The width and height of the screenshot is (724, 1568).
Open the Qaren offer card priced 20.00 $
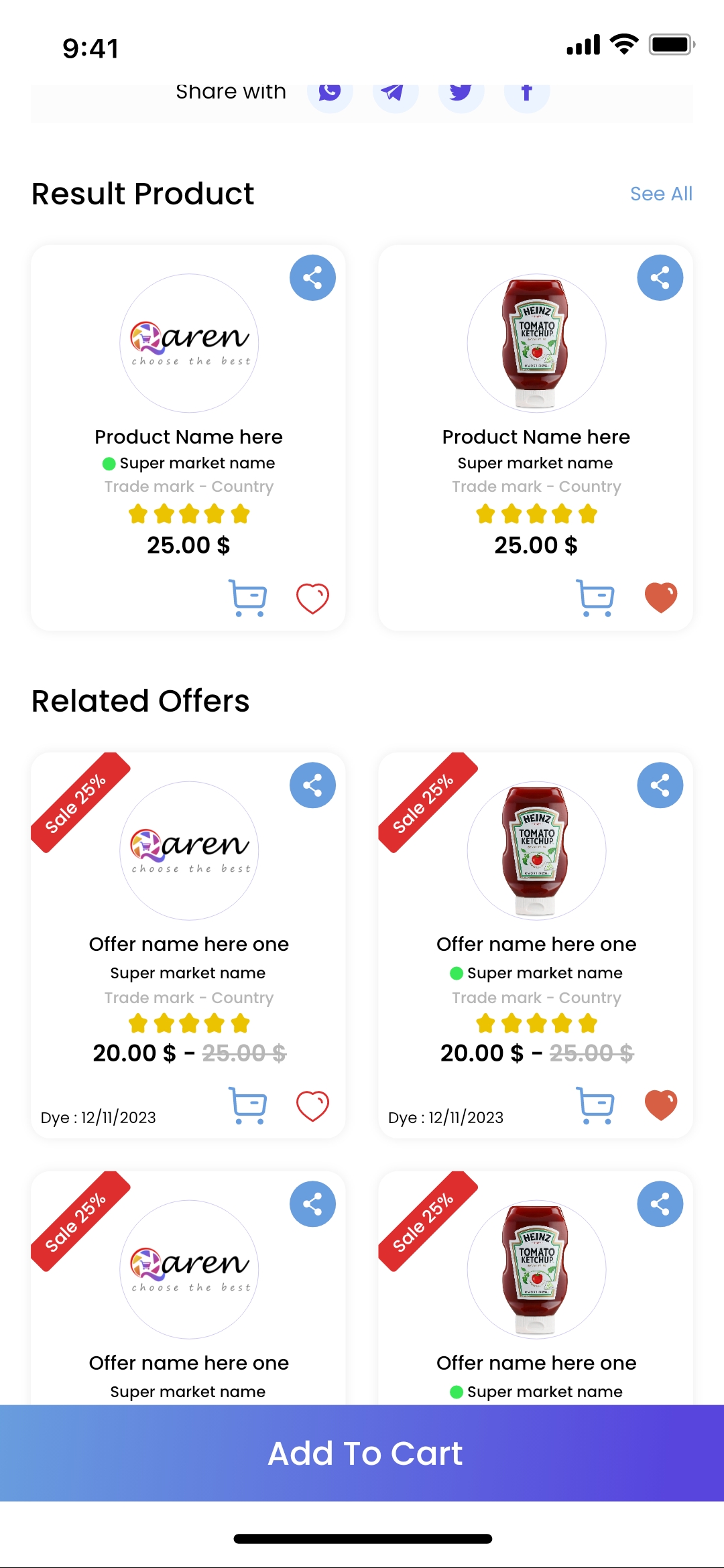pos(188,944)
